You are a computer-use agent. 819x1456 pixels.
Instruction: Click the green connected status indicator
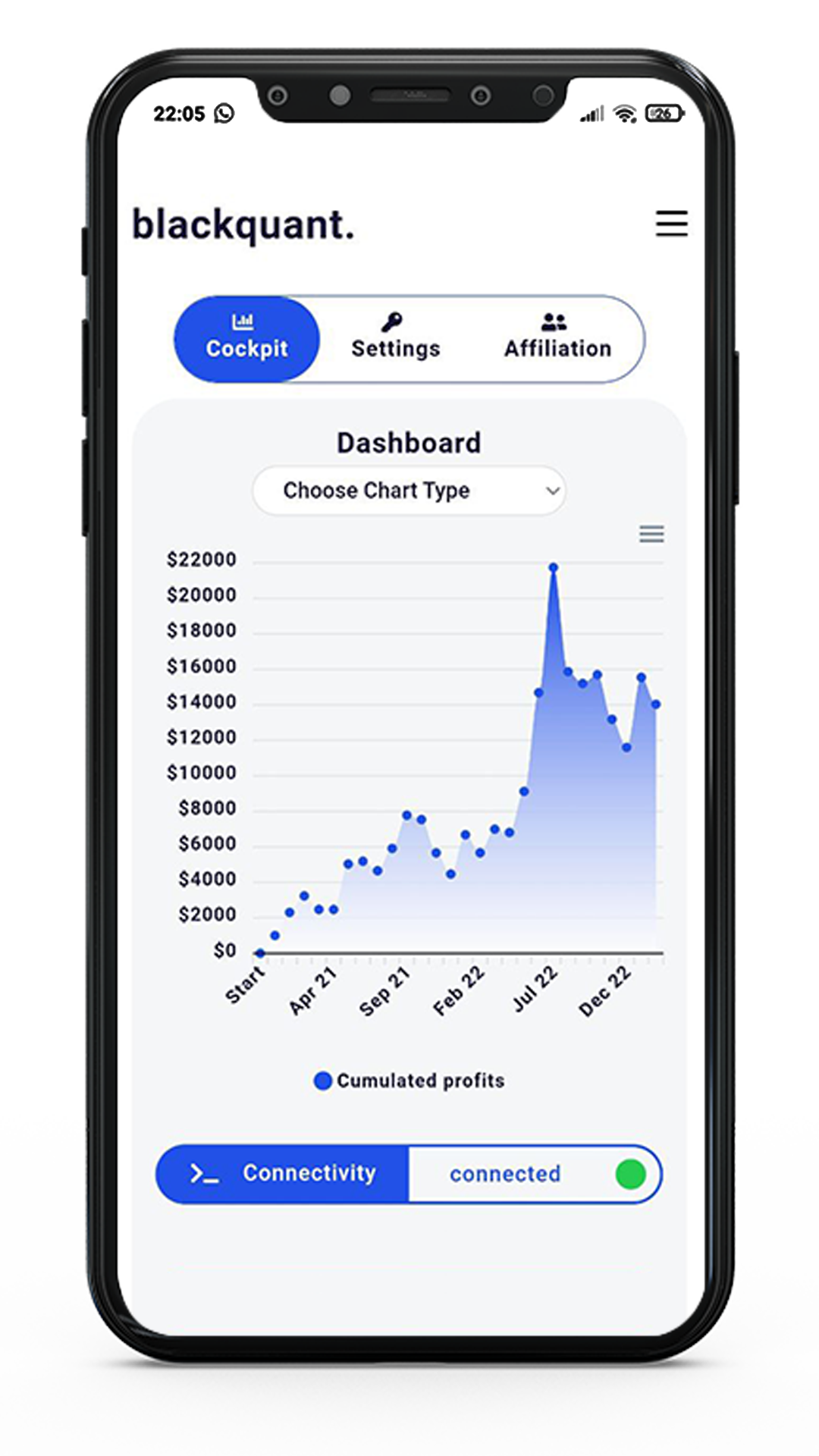pos(630,1174)
